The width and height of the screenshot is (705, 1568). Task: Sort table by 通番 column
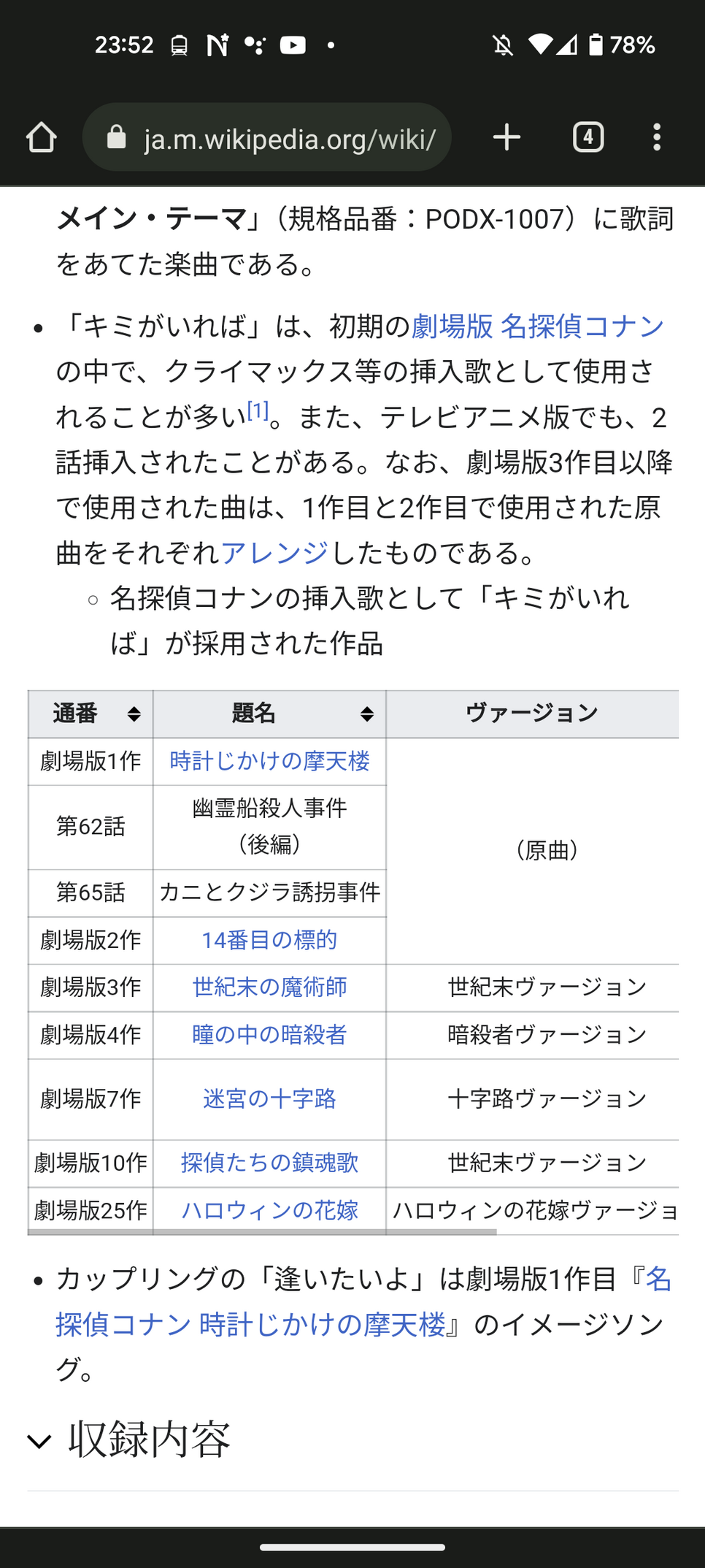coord(134,714)
